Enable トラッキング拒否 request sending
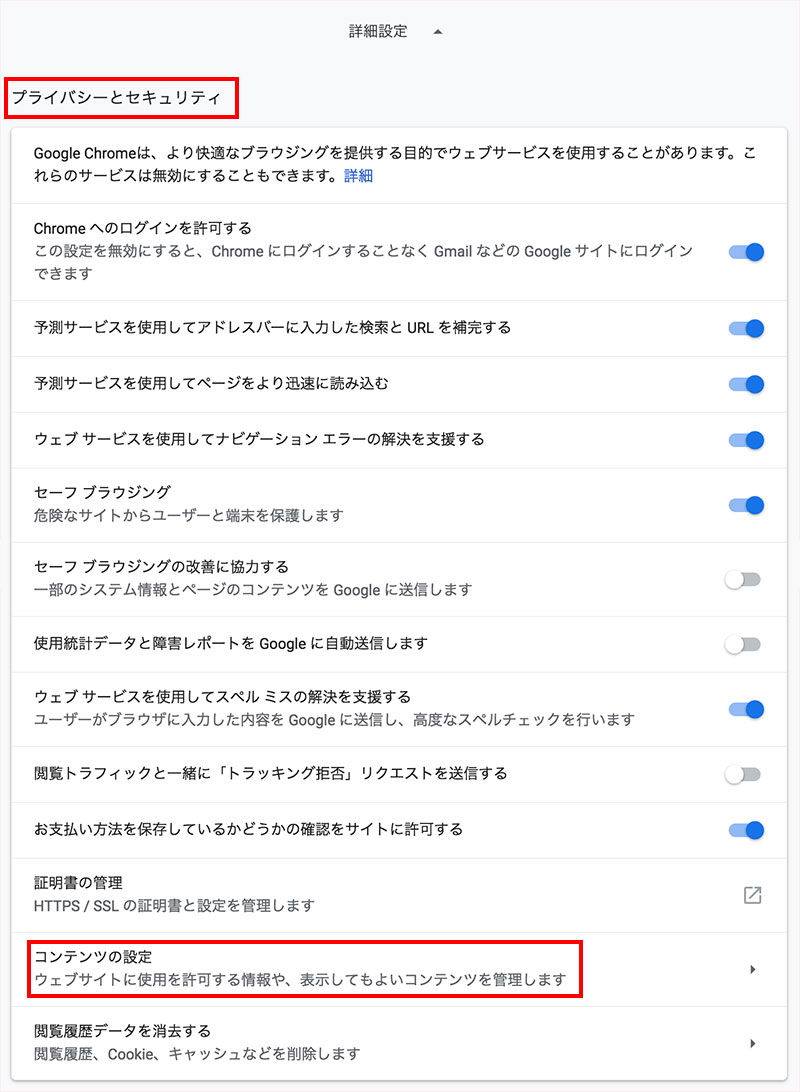This screenshot has width=800, height=1092. [743, 774]
